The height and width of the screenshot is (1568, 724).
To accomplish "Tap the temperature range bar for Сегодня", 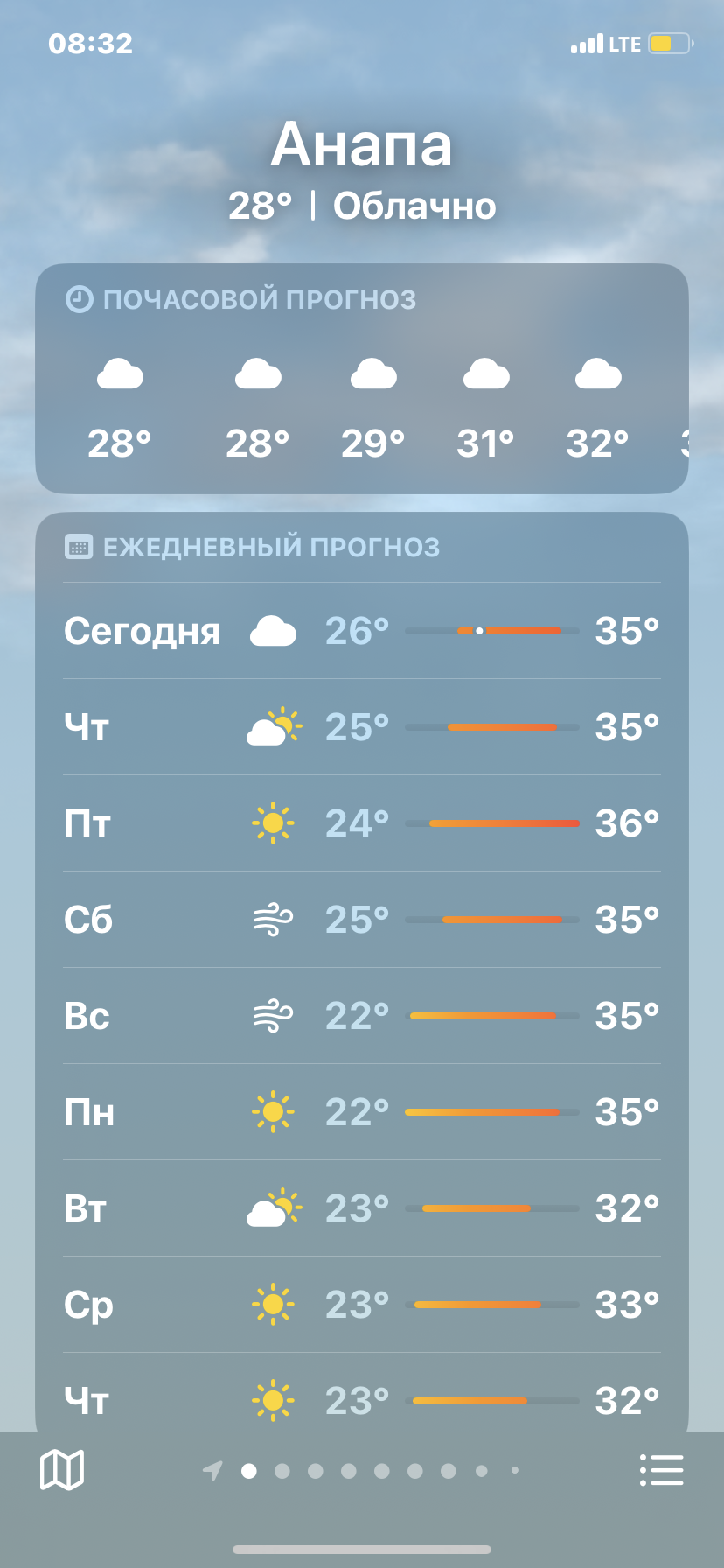I will click(x=491, y=629).
